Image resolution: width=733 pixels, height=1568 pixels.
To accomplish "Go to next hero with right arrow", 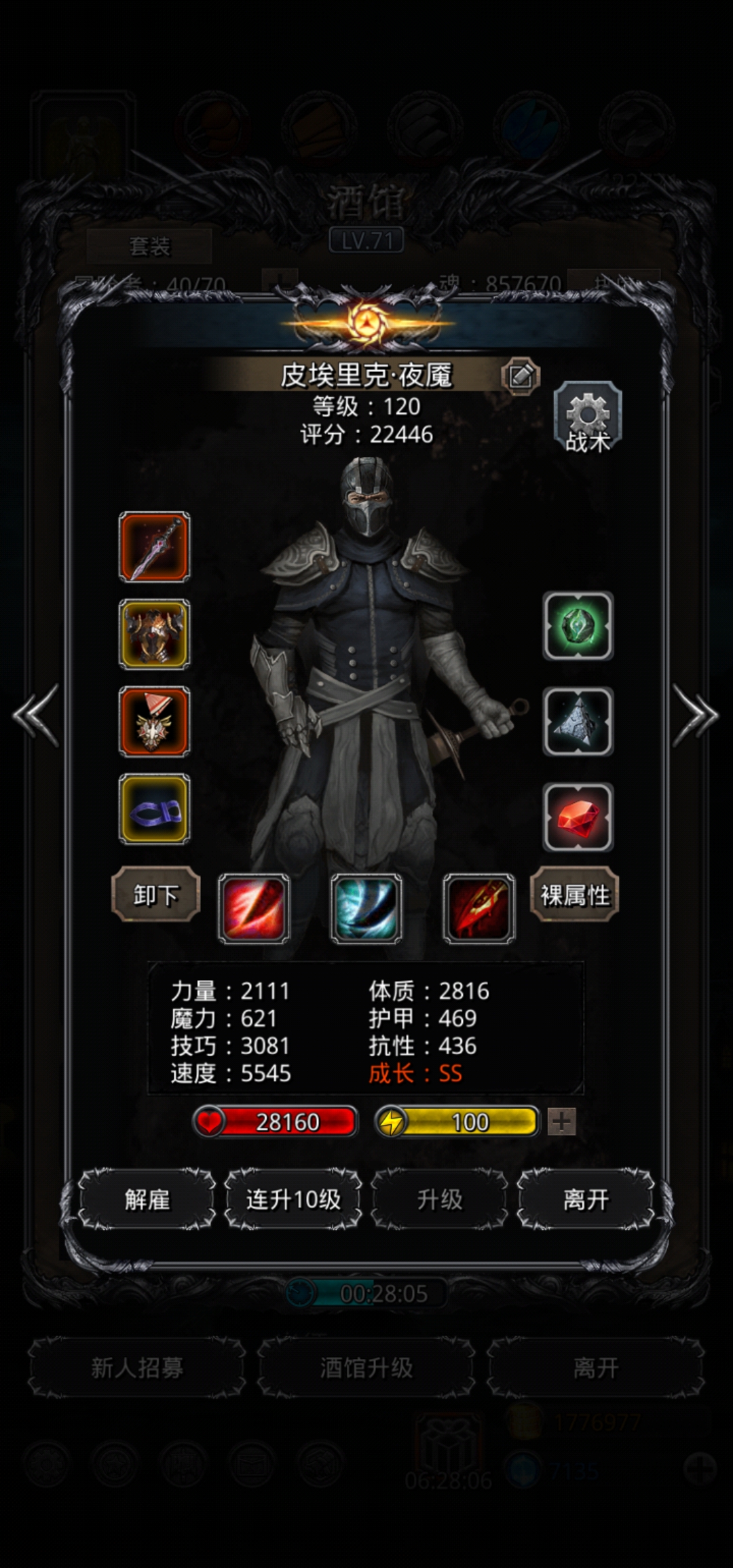I will (695, 715).
